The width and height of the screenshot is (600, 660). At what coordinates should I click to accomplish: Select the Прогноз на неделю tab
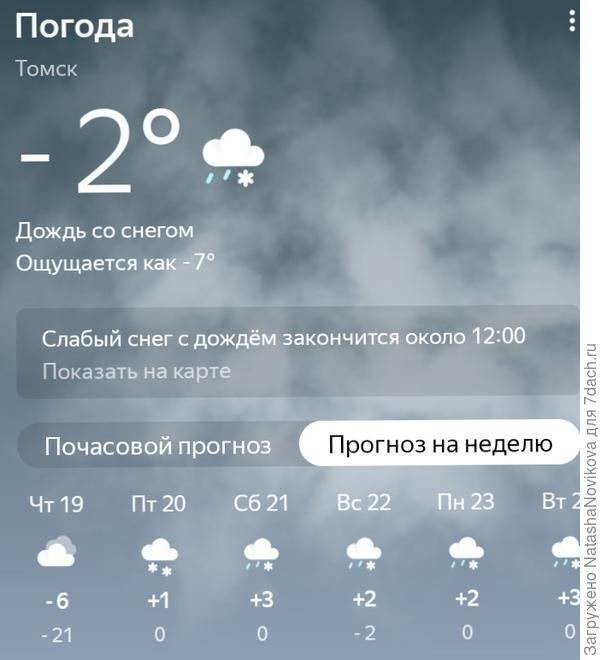(440, 444)
